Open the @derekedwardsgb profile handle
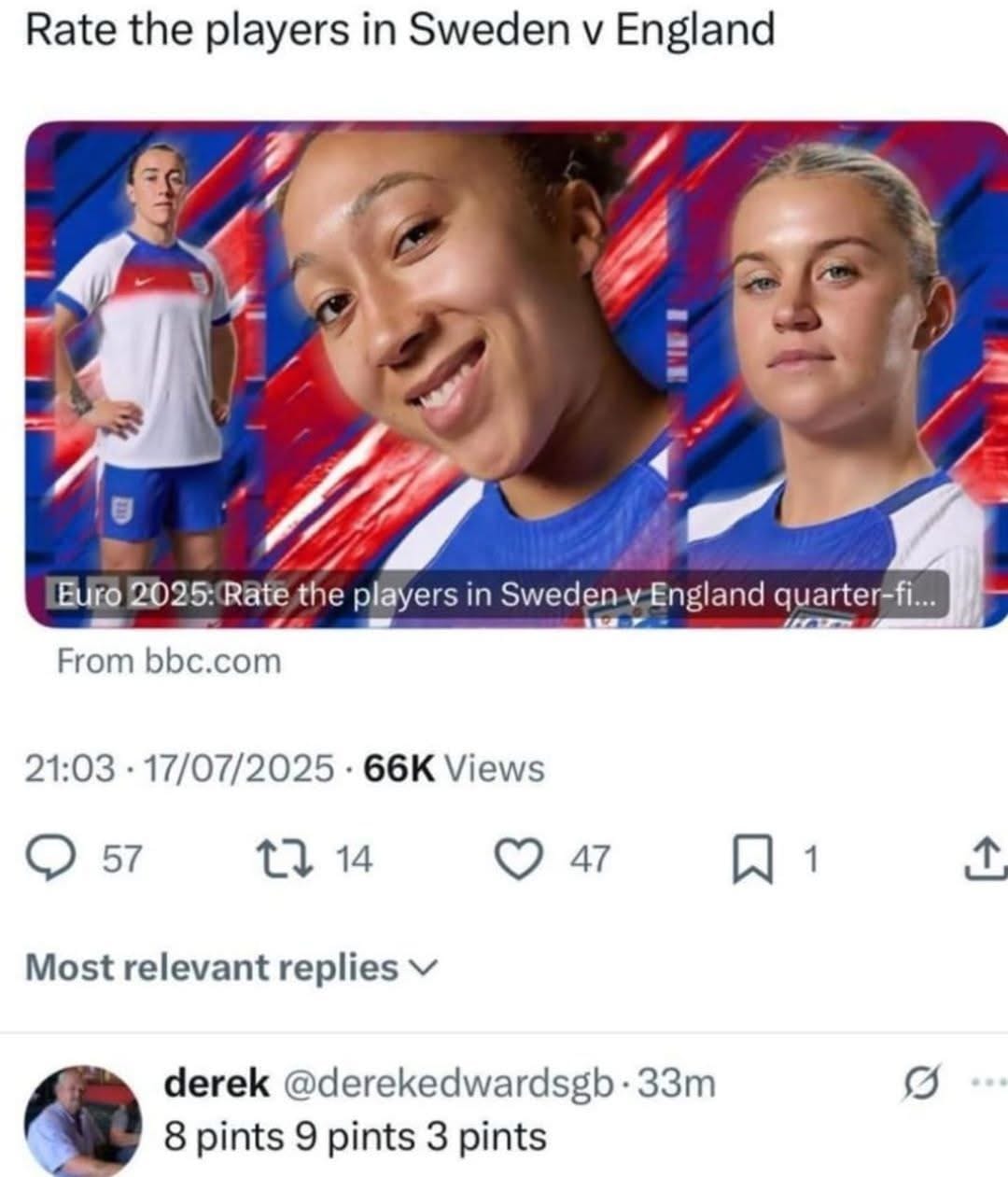The width and height of the screenshot is (1008, 1177). [x=447, y=1085]
